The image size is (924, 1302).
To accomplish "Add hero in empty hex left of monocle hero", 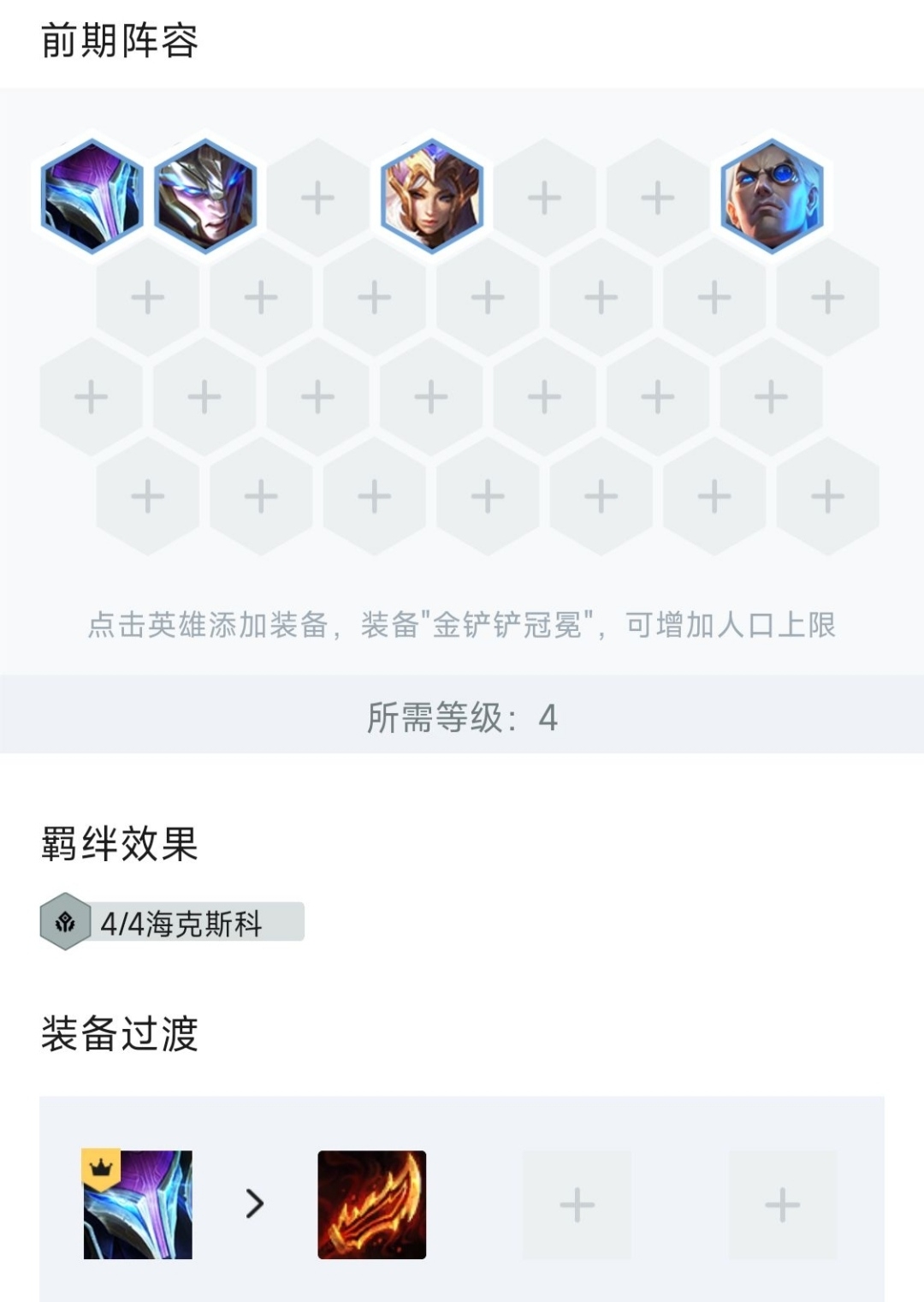I will point(657,198).
